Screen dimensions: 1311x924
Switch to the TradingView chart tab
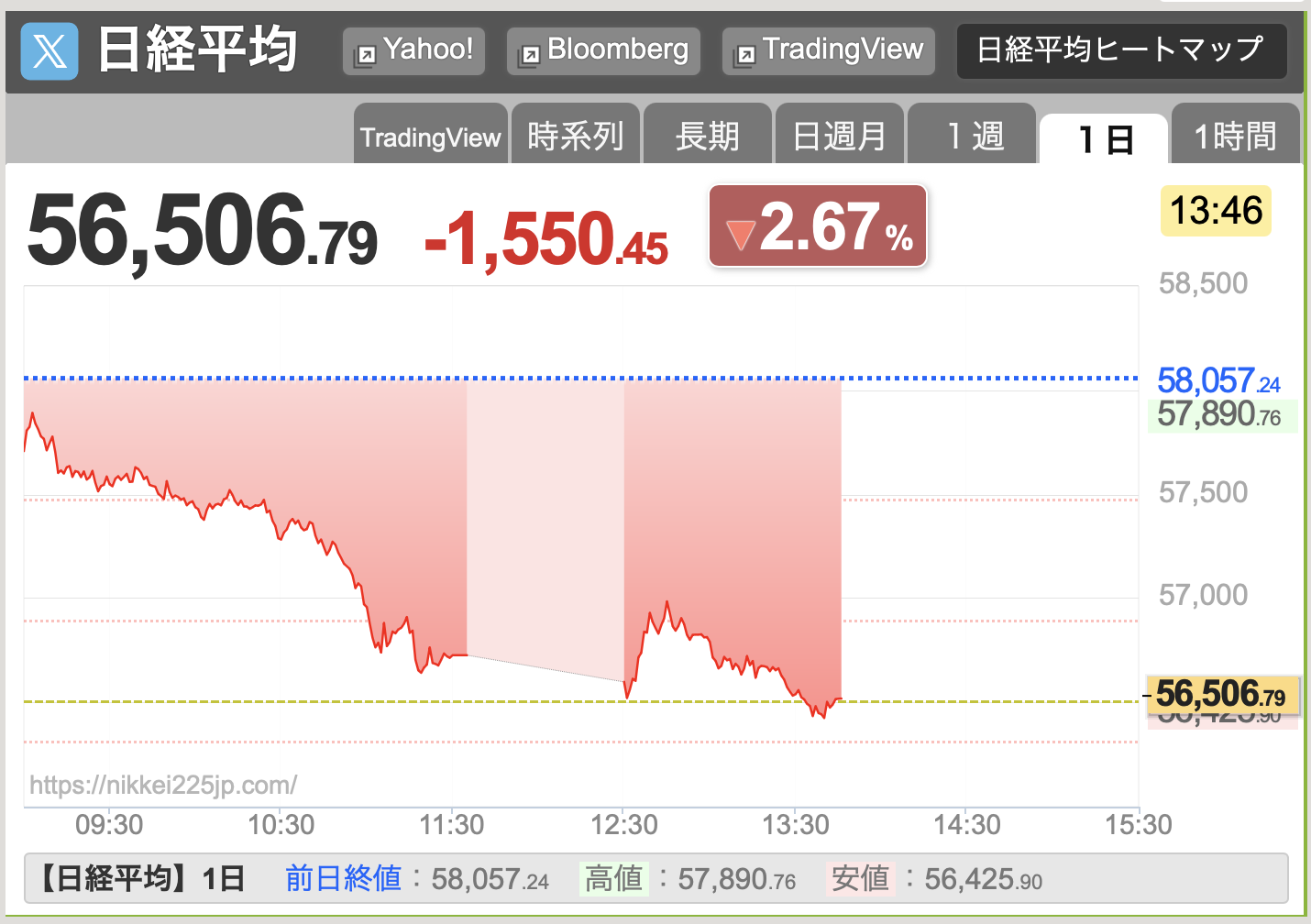[x=431, y=137]
